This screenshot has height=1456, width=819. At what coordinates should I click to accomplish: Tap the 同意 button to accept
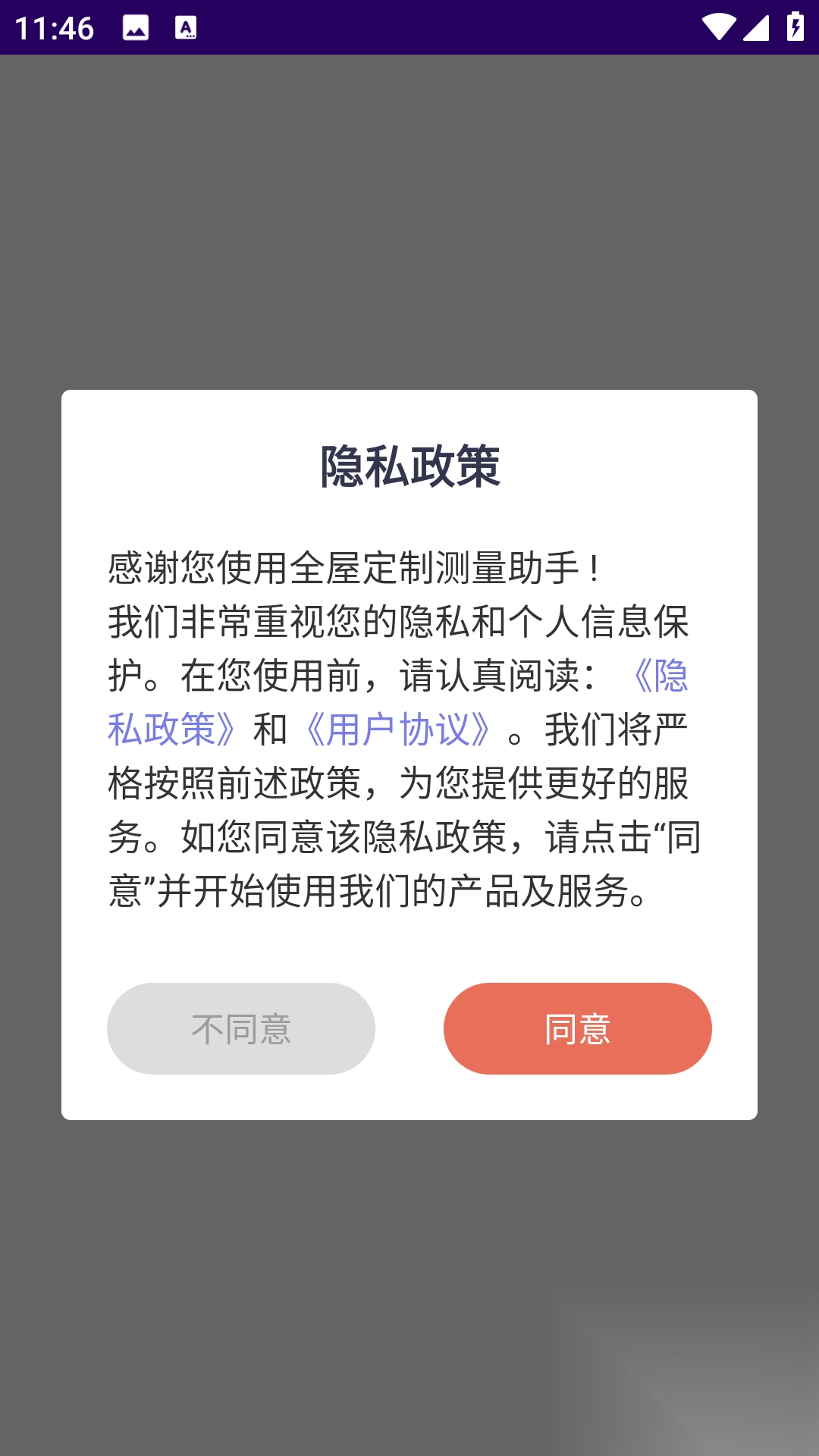tap(577, 1028)
